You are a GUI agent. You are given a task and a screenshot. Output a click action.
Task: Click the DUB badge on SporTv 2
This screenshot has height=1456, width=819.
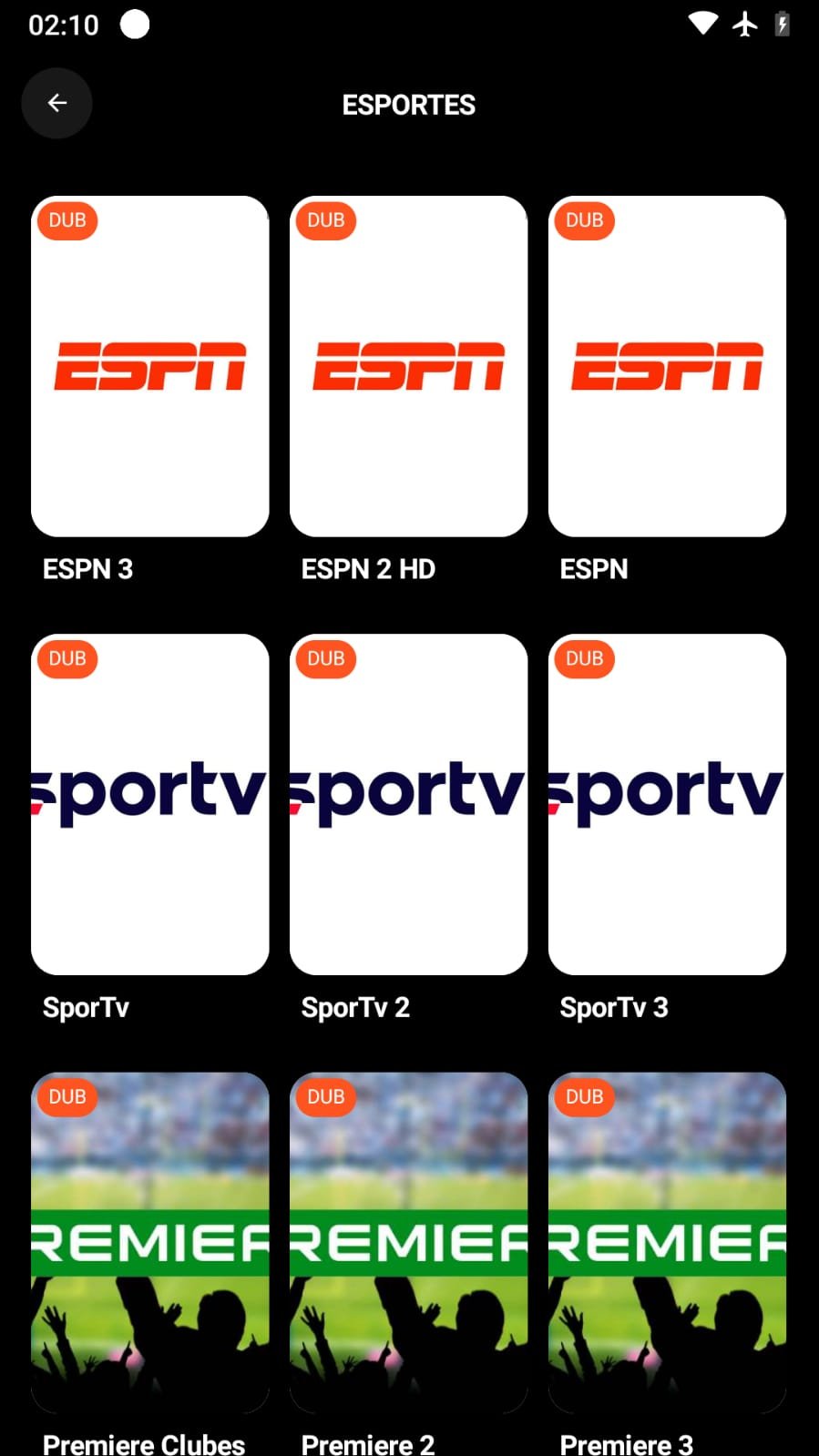(325, 659)
